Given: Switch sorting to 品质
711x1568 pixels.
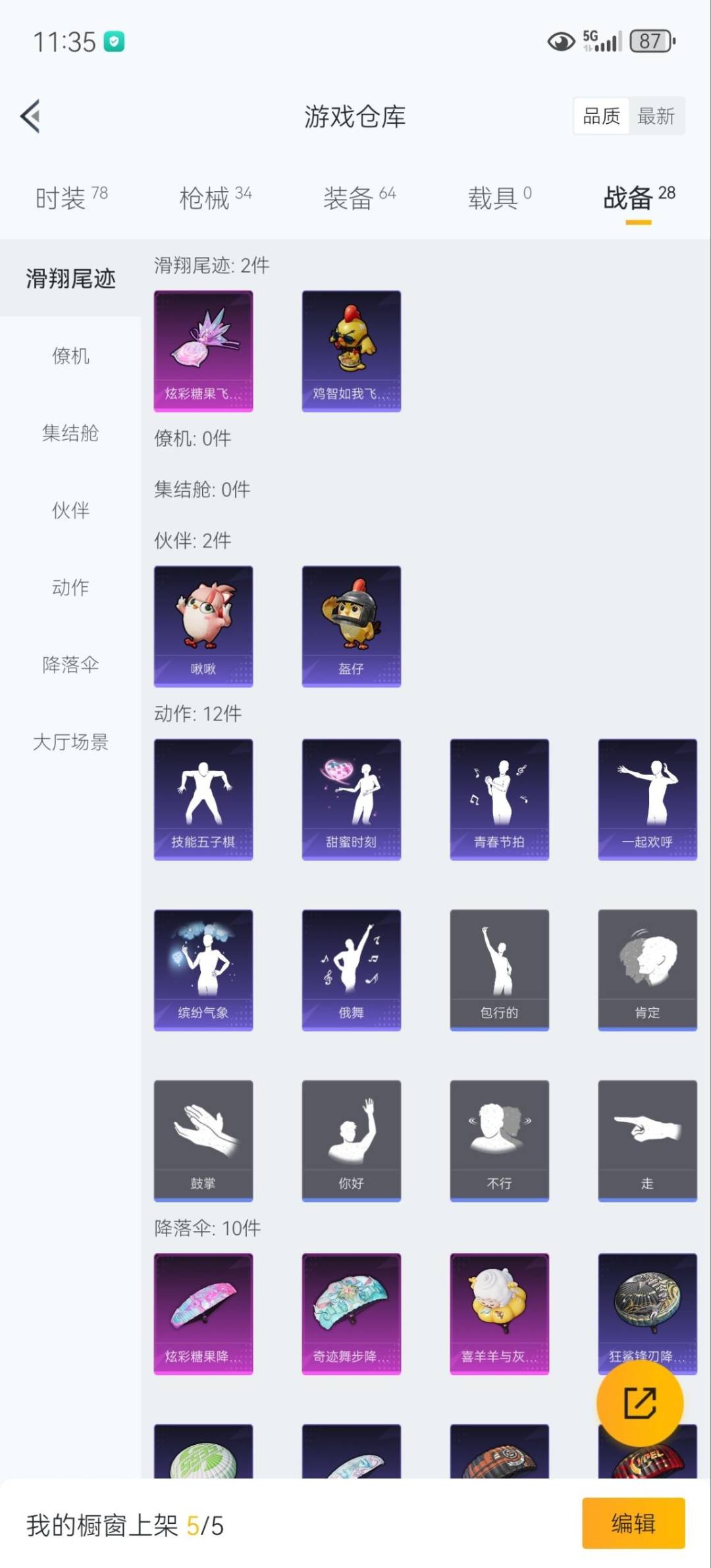Looking at the screenshot, I should click(x=601, y=115).
